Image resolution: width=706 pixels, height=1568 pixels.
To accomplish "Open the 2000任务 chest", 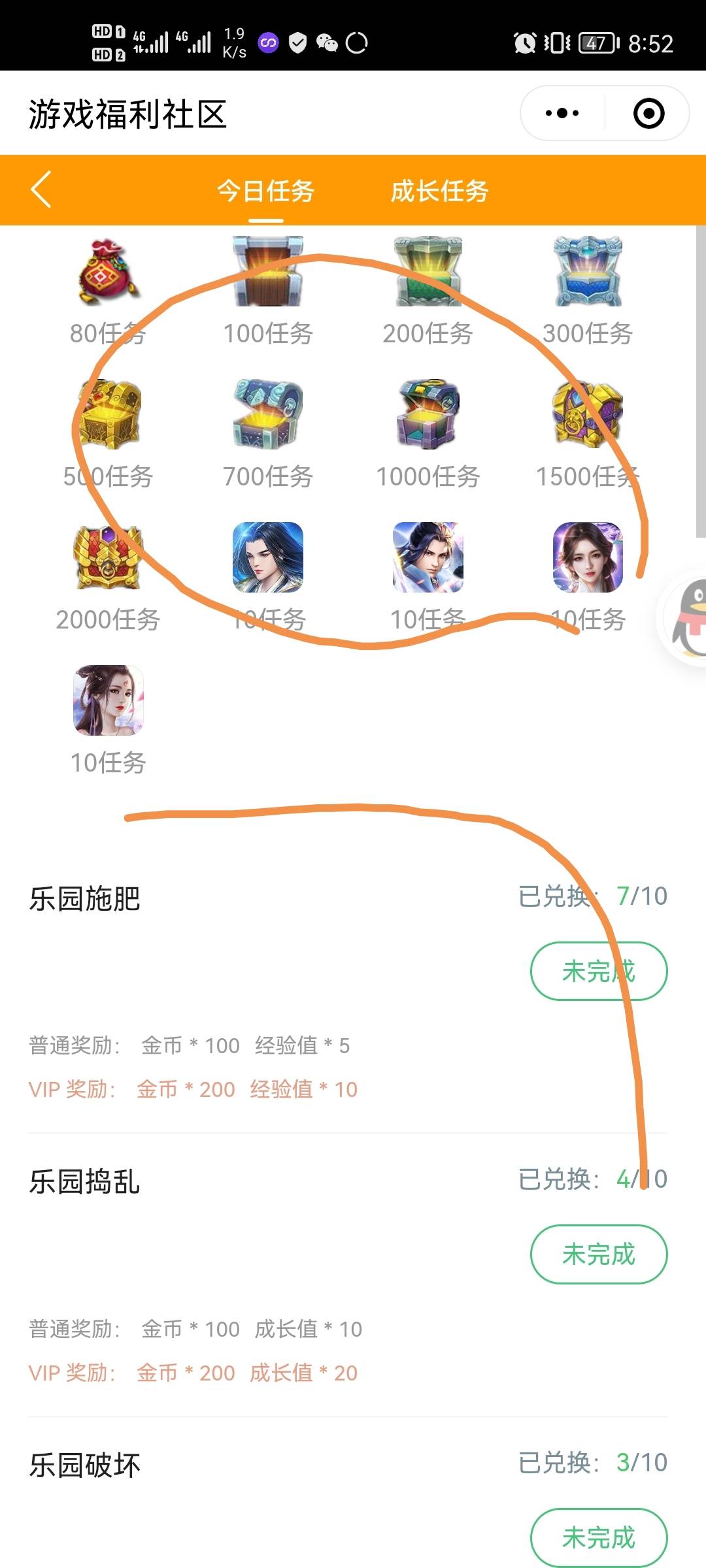I will tap(108, 557).
